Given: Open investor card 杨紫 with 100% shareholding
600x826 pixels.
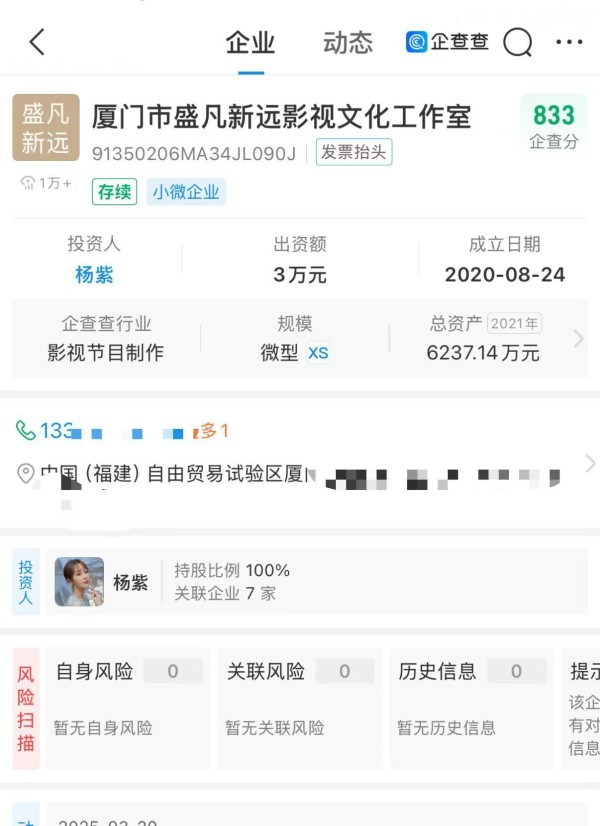Looking at the screenshot, I should click(300, 581).
